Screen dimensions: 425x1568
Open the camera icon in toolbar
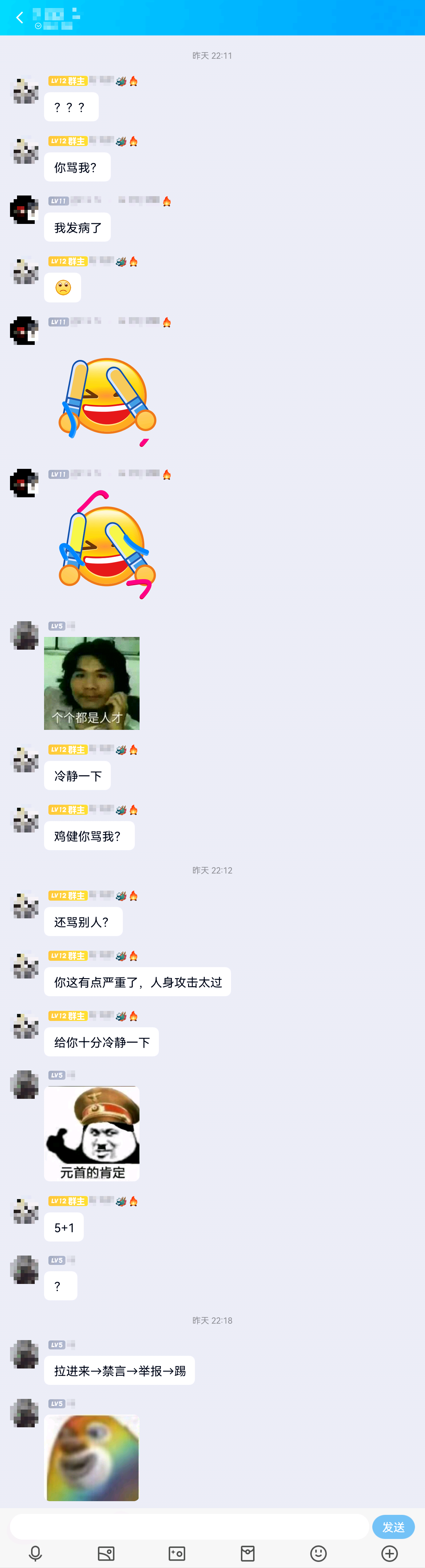(x=177, y=1553)
